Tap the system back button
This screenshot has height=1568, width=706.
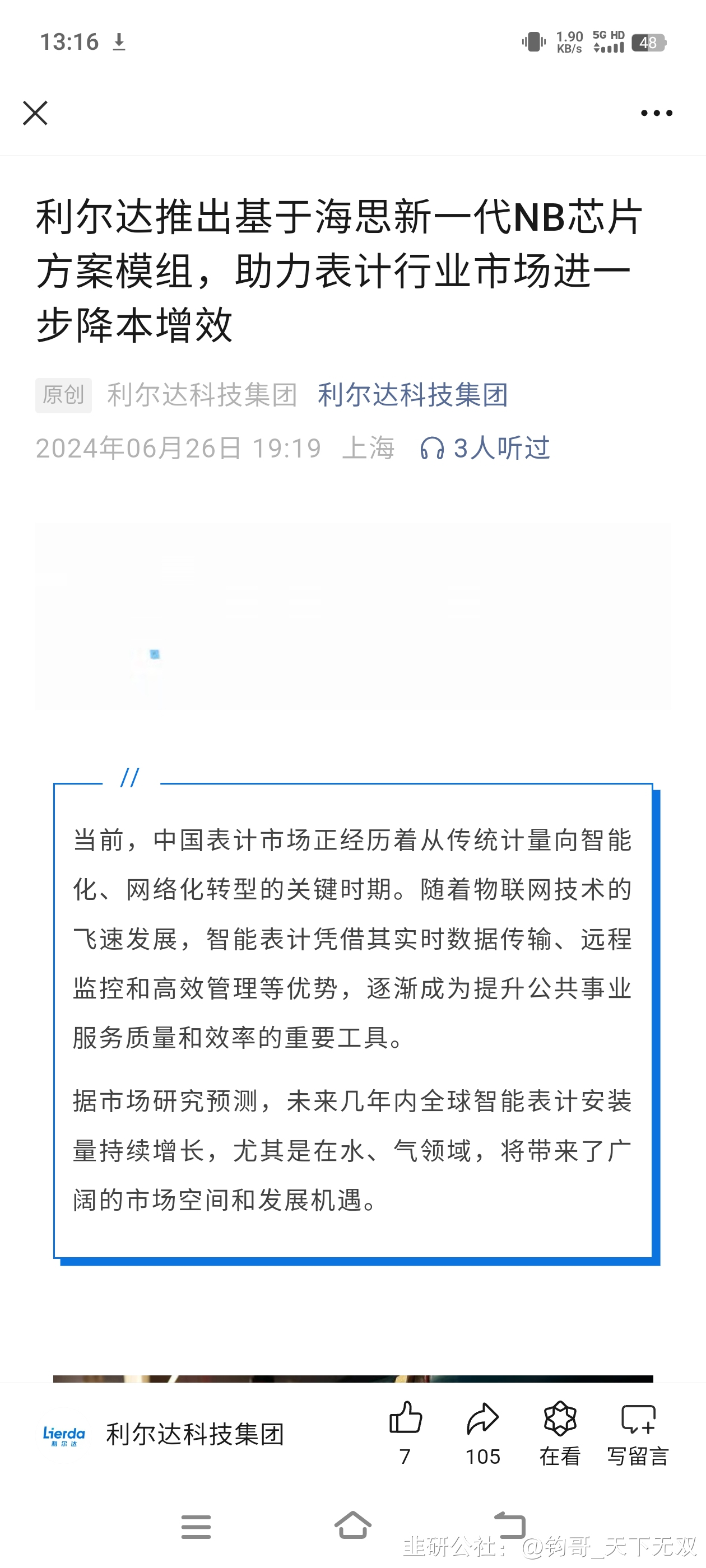coord(509,1525)
